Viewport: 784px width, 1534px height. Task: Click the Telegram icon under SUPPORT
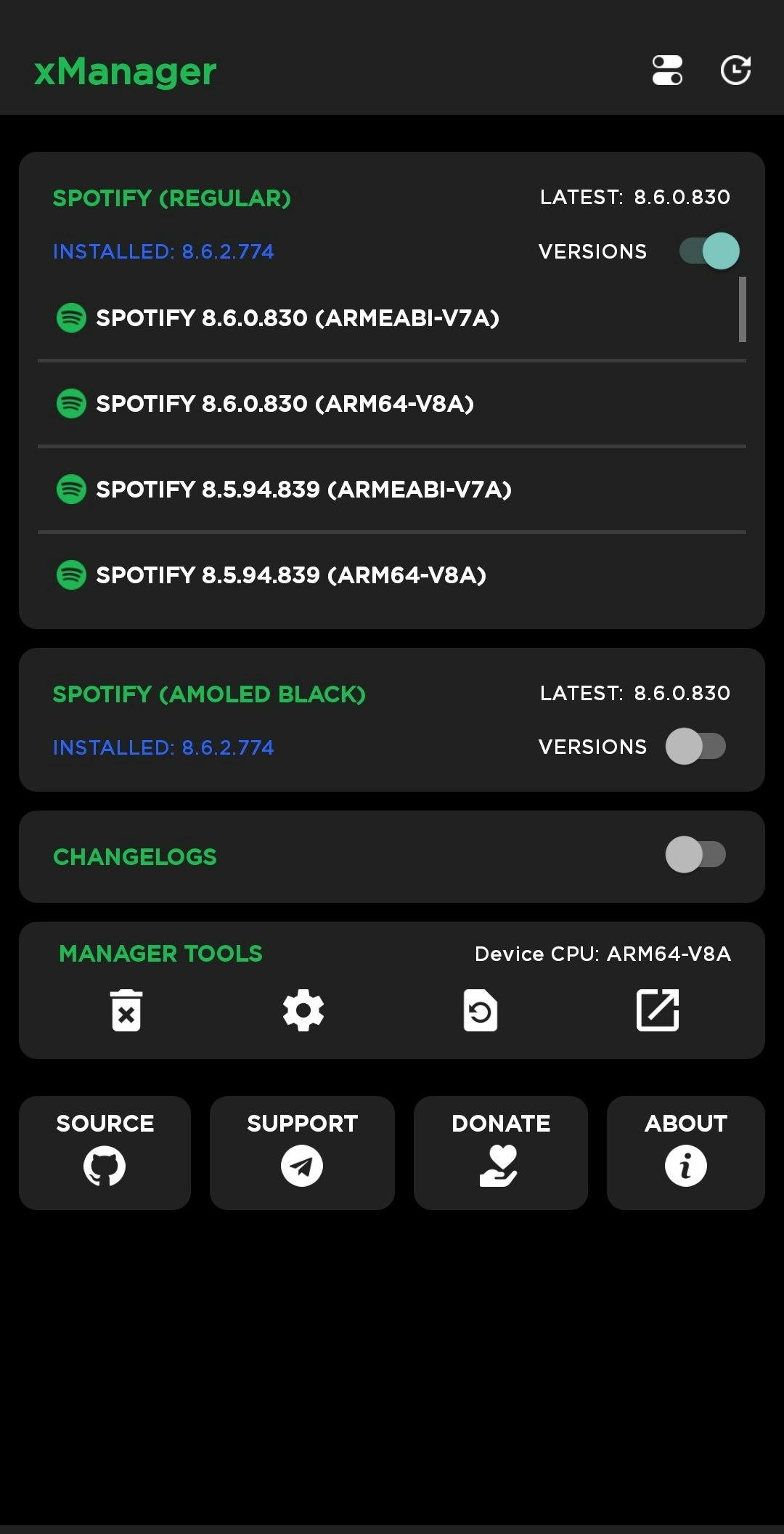(x=303, y=1165)
